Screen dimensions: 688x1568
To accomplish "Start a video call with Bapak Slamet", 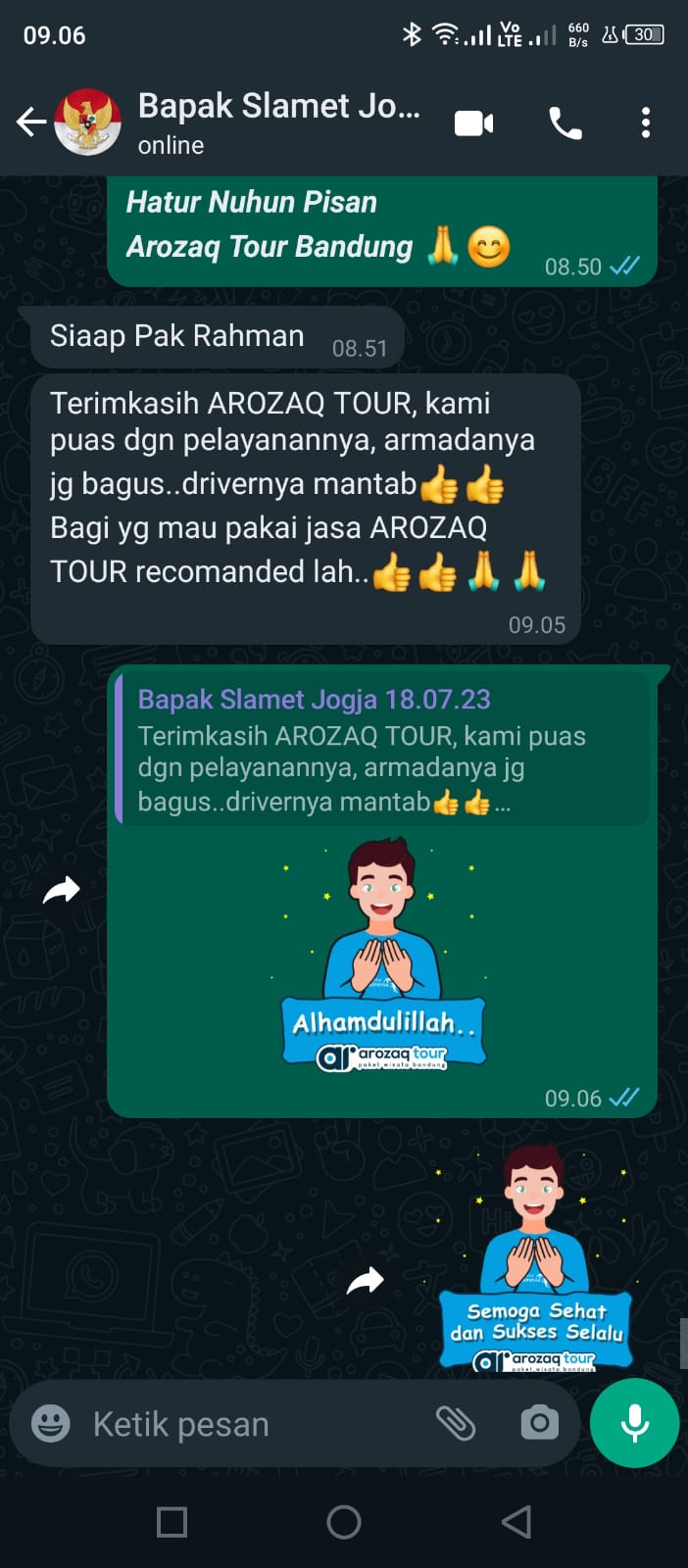I will pyautogui.click(x=473, y=123).
